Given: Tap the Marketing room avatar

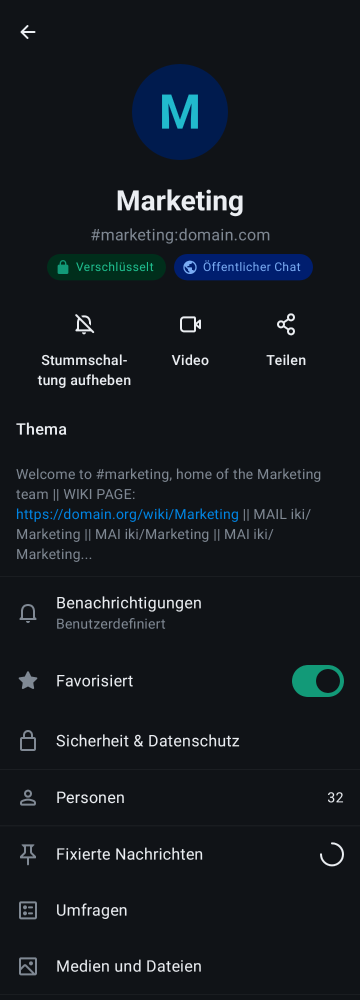Looking at the screenshot, I should [180, 112].
